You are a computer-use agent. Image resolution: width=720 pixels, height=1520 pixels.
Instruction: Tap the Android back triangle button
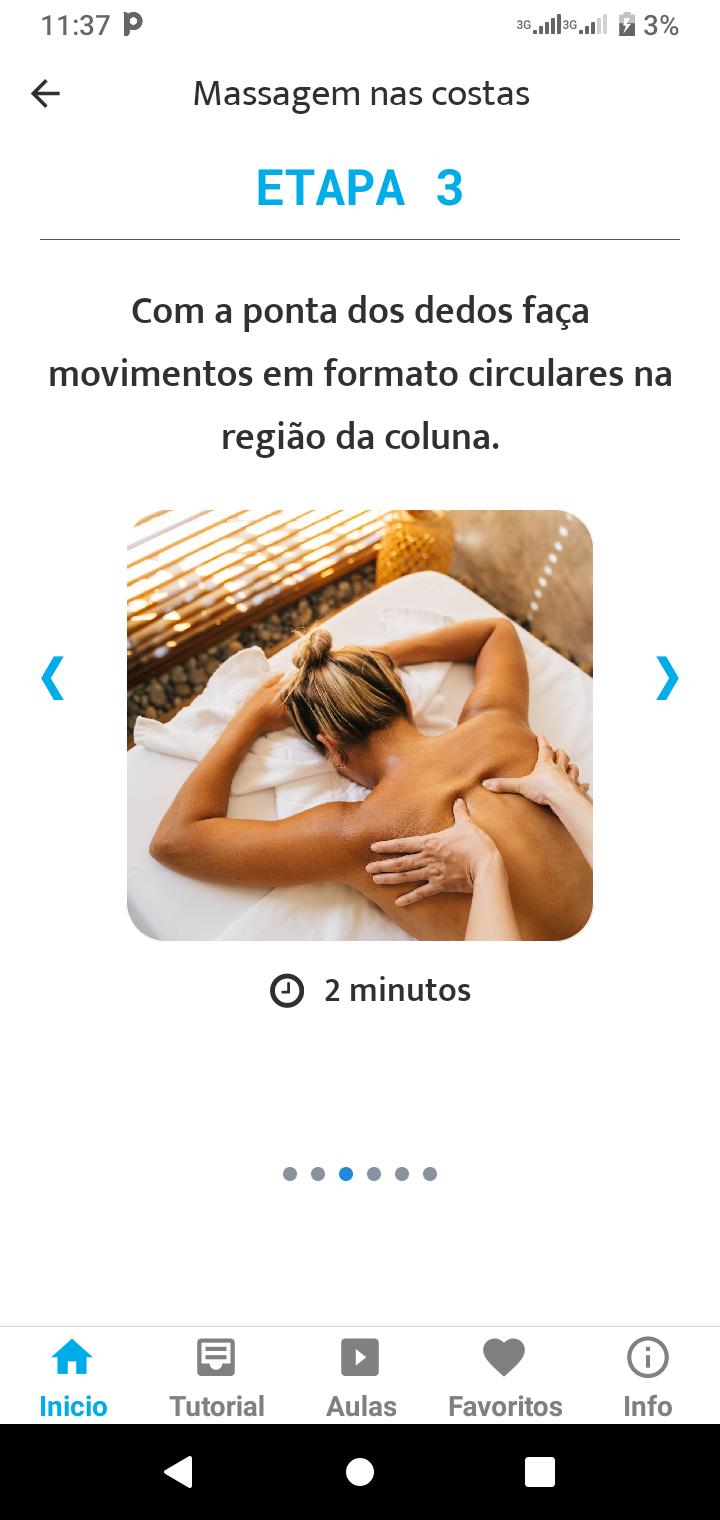180,1471
